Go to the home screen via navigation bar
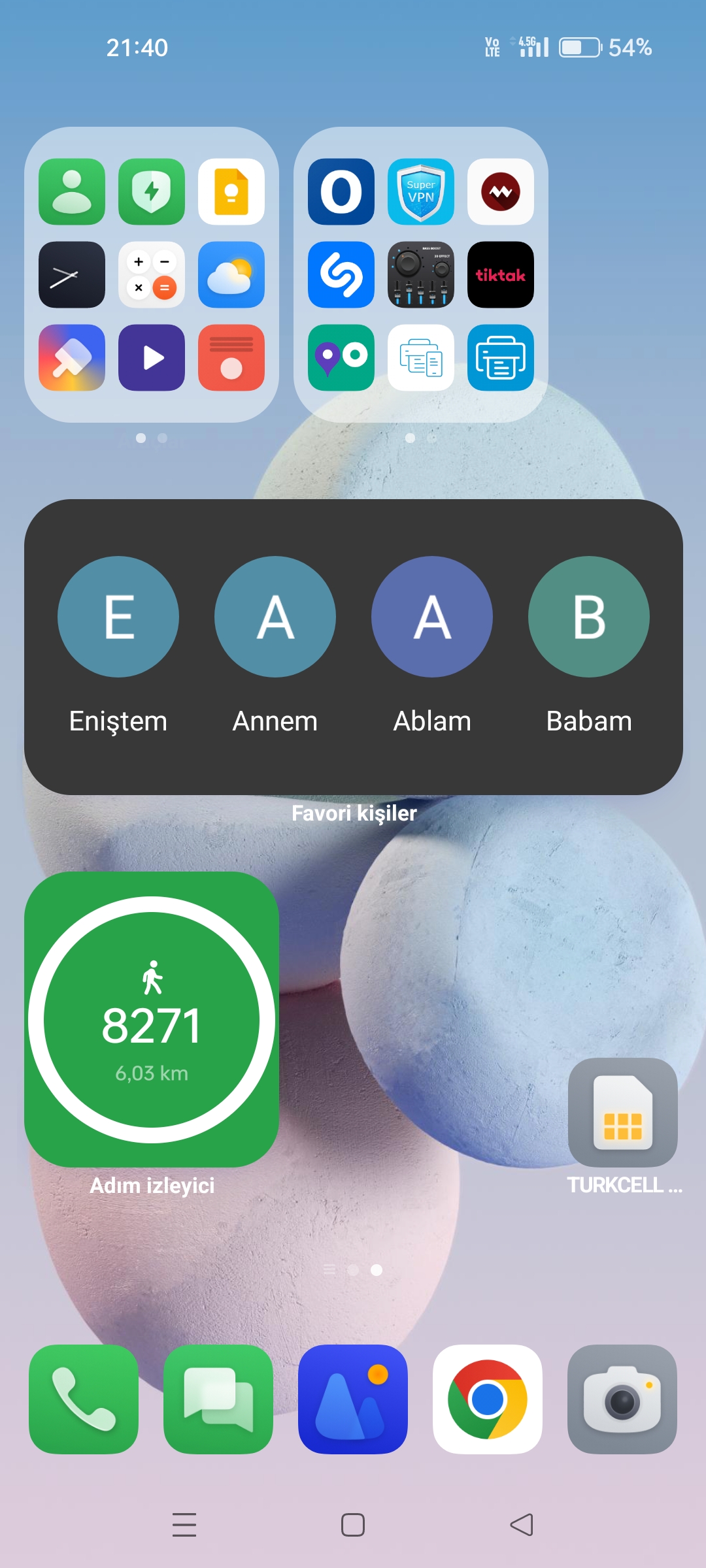This screenshot has height=1568, width=706. pos(353,1525)
